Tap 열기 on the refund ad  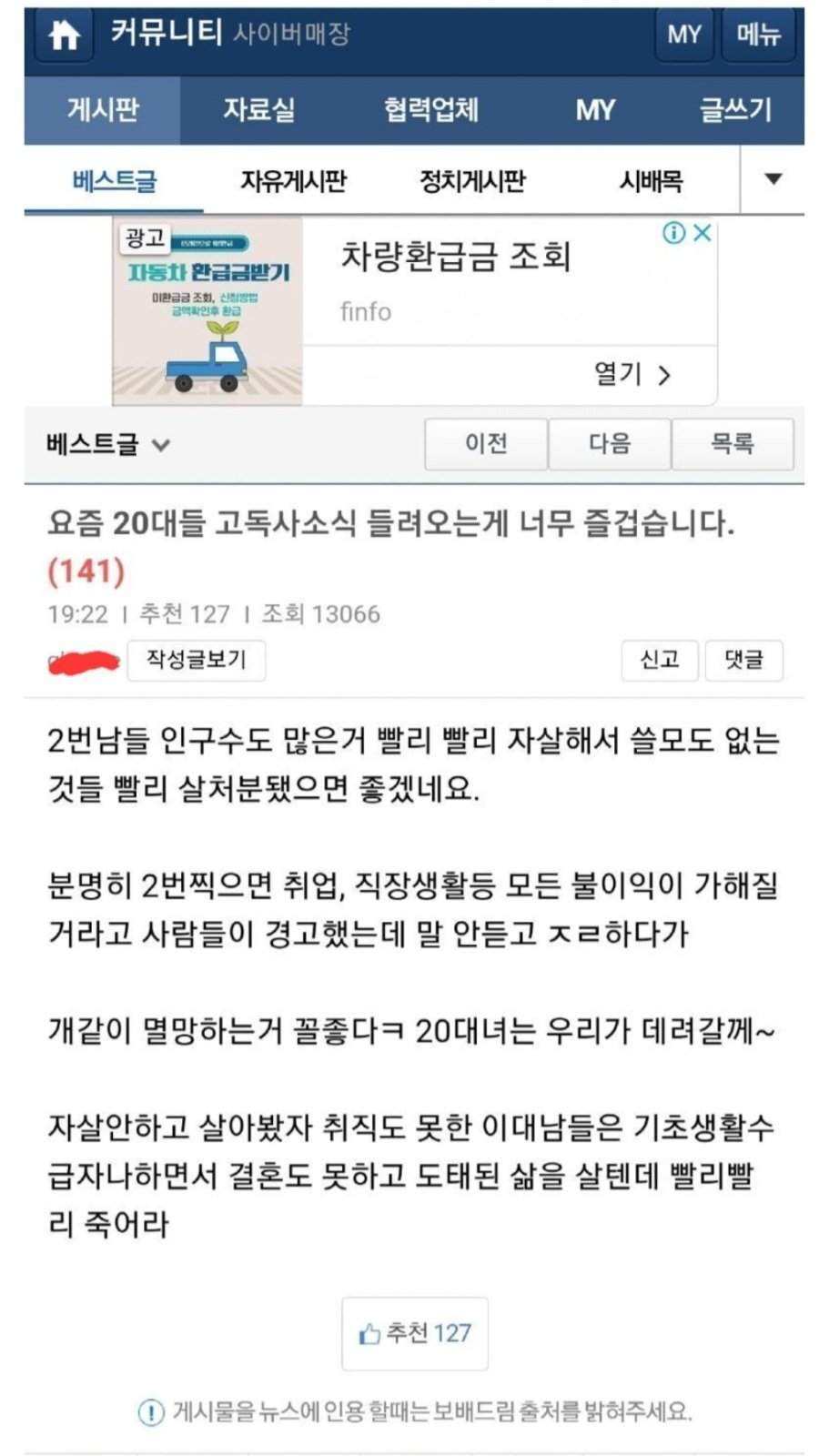point(632,374)
